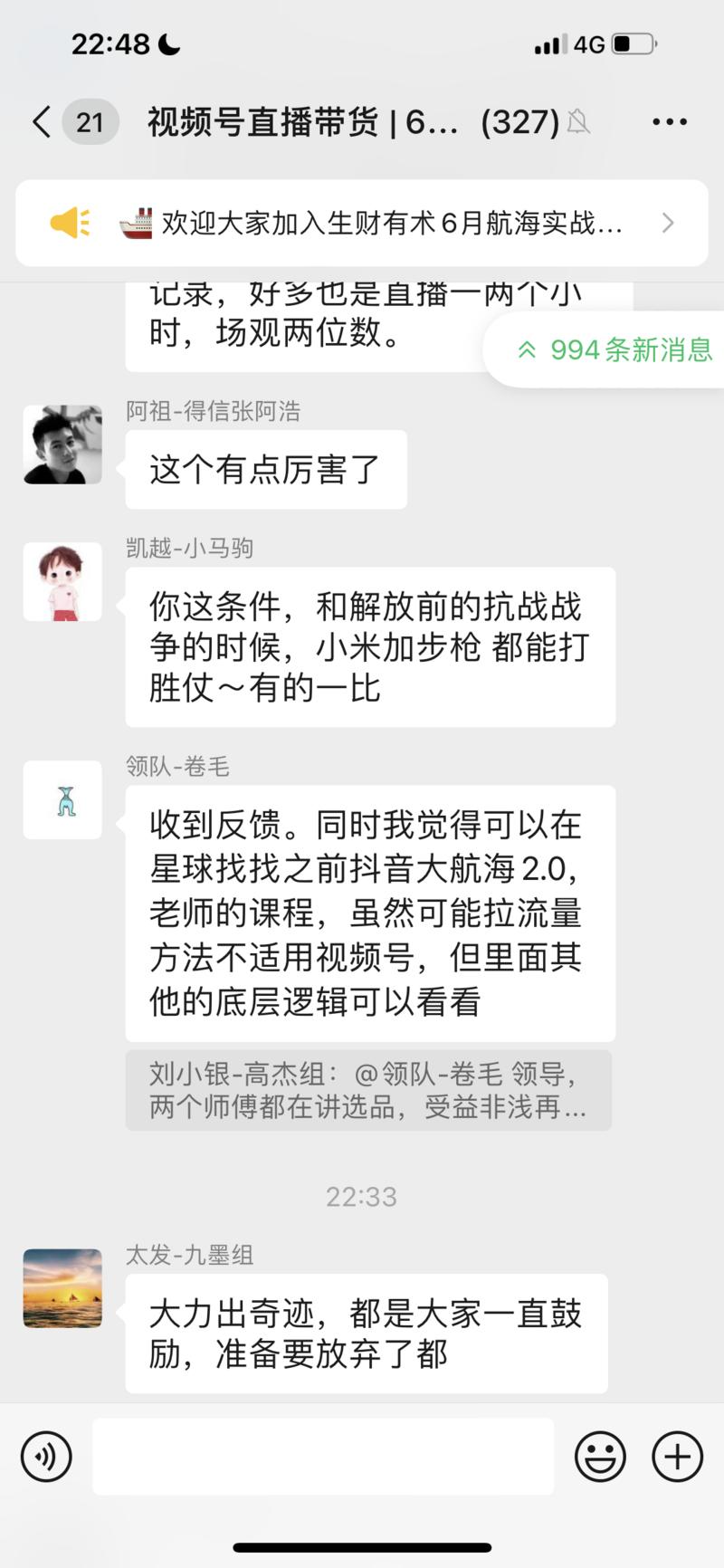Tap the loudspeaker announcement icon

point(71,223)
